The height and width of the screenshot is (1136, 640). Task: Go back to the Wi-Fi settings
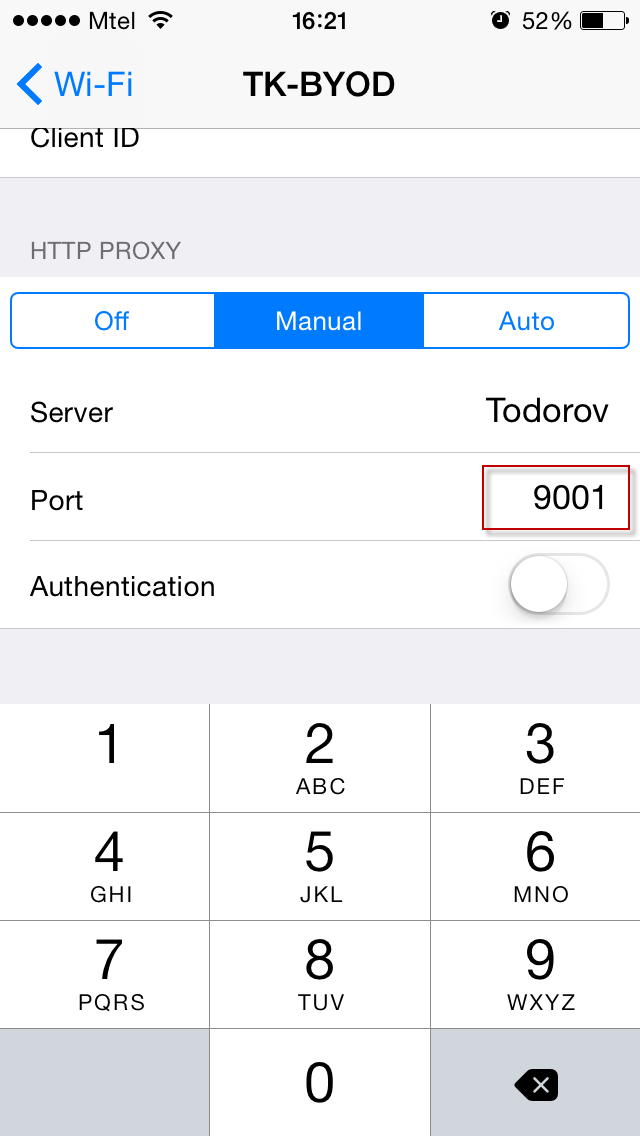[x=75, y=85]
